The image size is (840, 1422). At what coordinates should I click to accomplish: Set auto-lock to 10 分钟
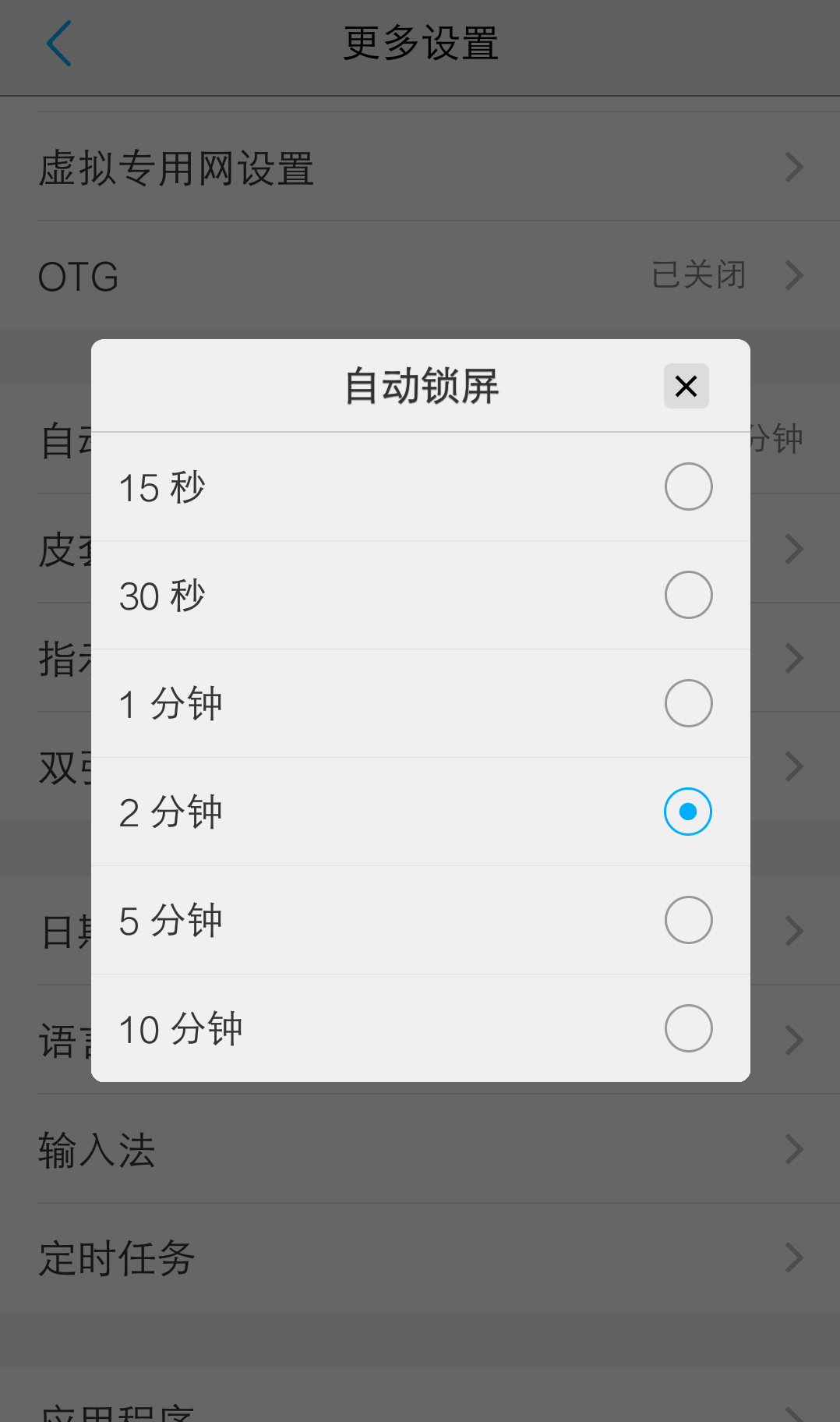pos(688,1028)
